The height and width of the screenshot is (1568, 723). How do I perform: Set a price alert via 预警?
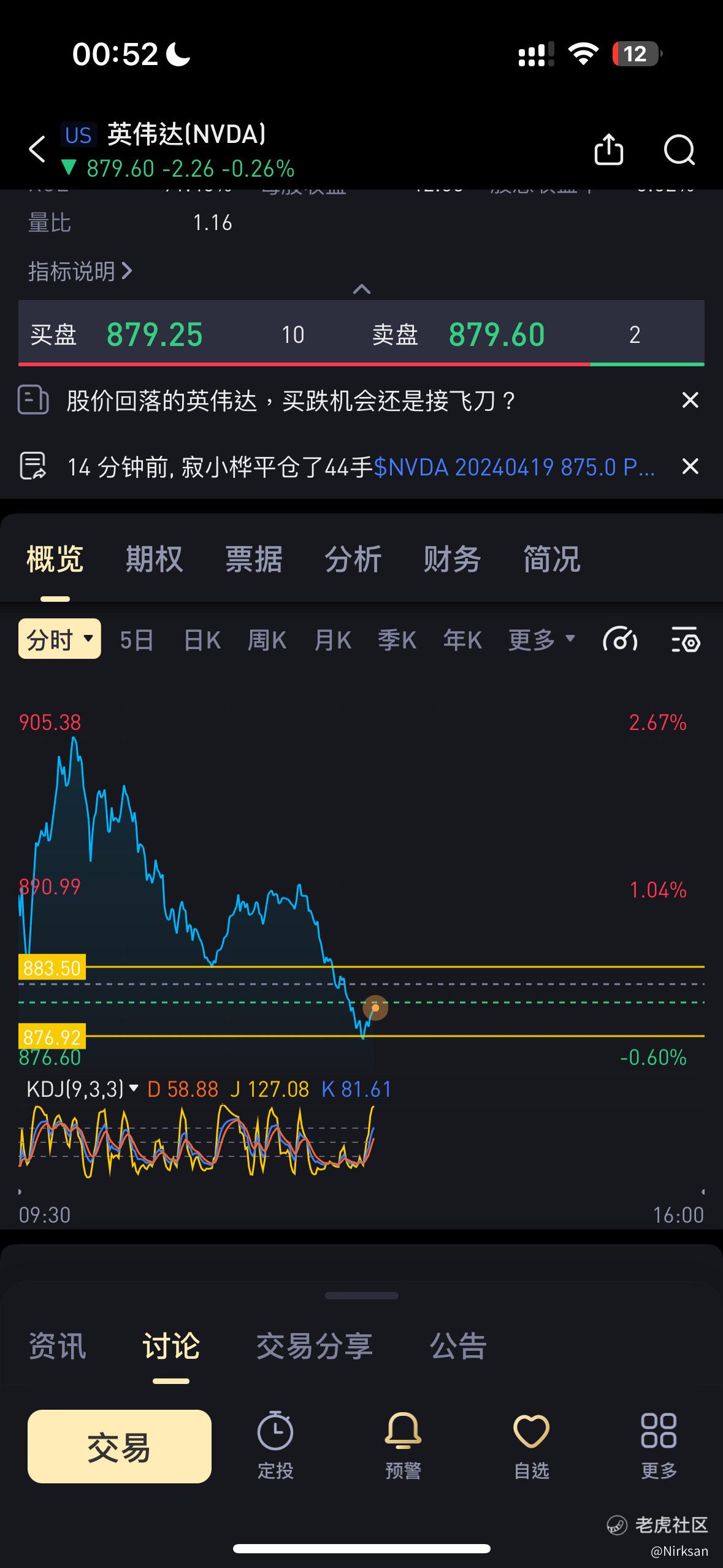pos(402,1446)
